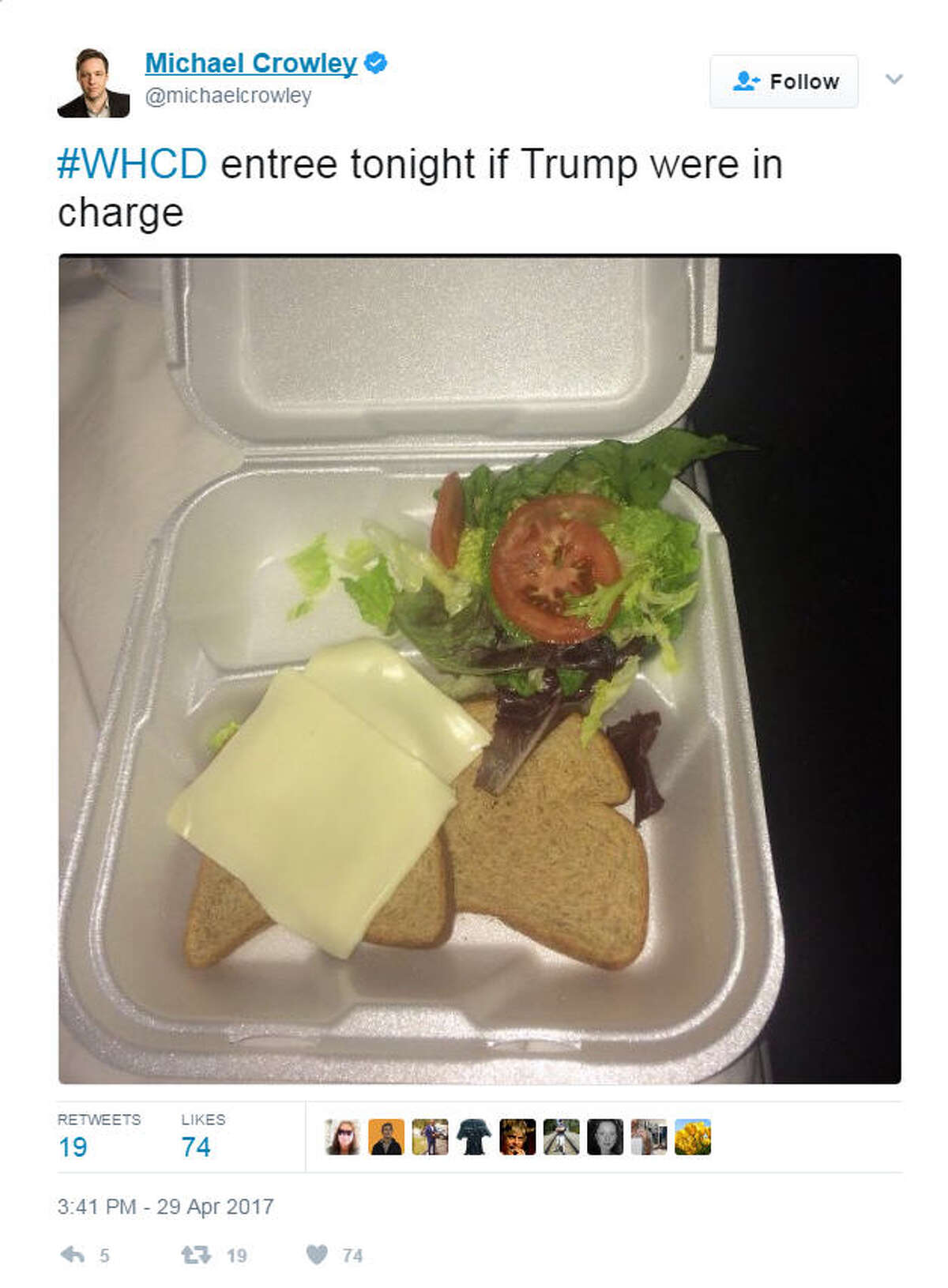Image resolution: width=948 pixels, height=1288 pixels.
Task: Open the 3:41 PM - 29 Apr 2017 timestamp
Action: (x=165, y=1207)
